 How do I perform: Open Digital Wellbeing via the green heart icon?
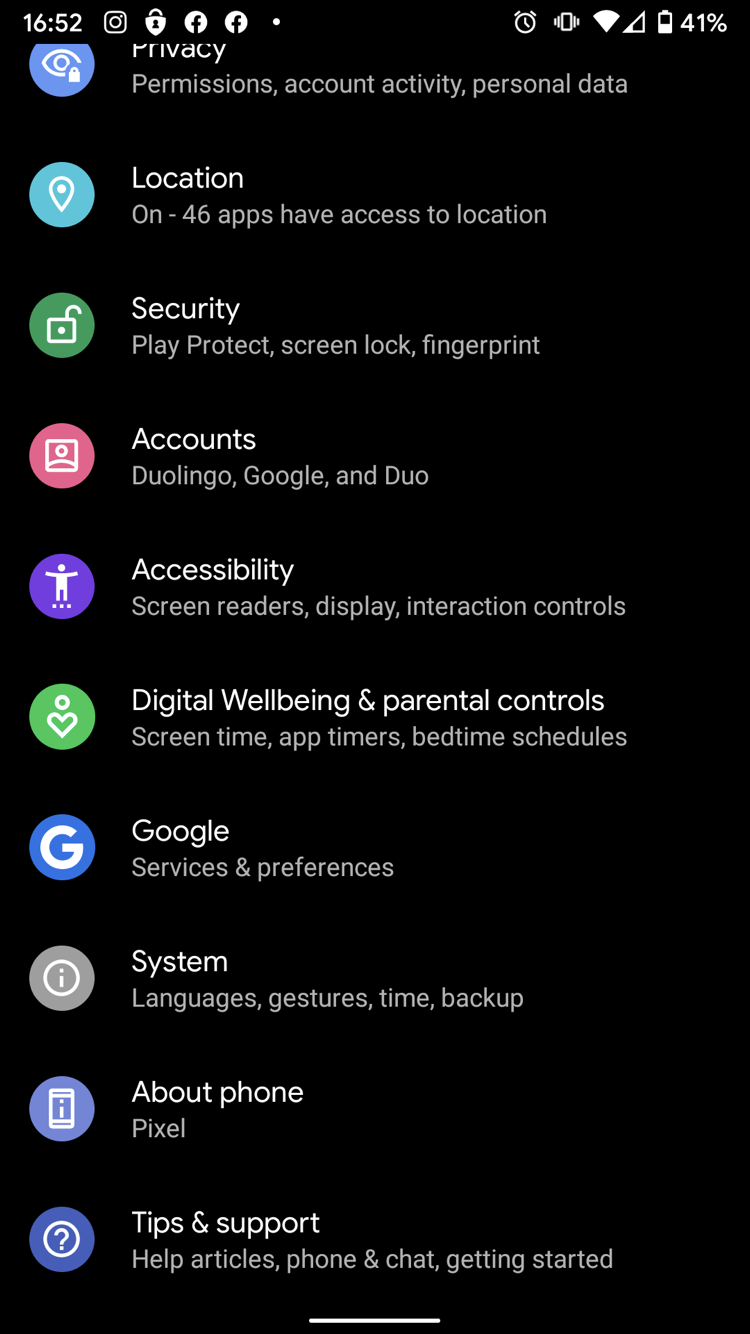pyautogui.click(x=62, y=717)
